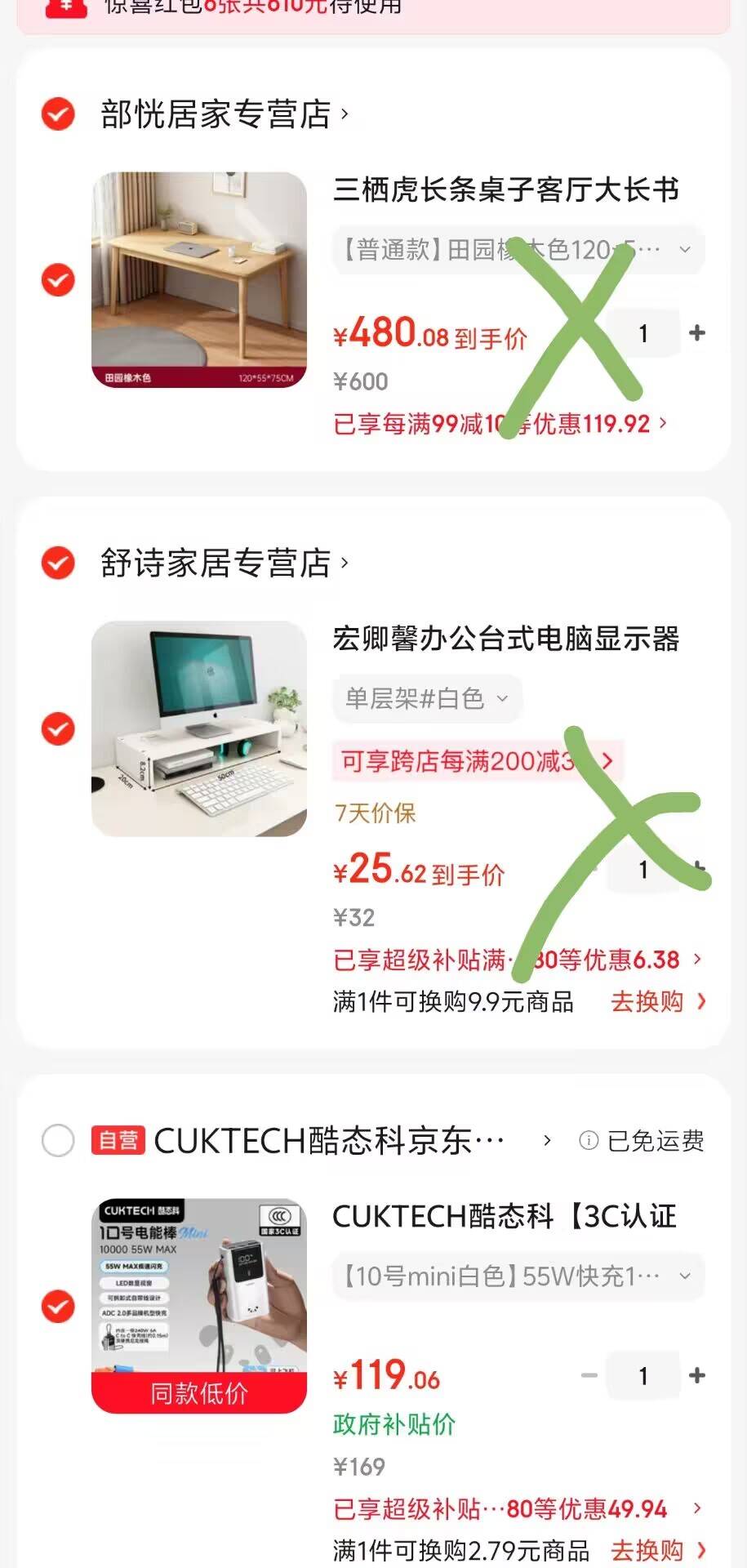Change the 10号mini白色 variant
The image size is (747, 1568).
(518, 1276)
